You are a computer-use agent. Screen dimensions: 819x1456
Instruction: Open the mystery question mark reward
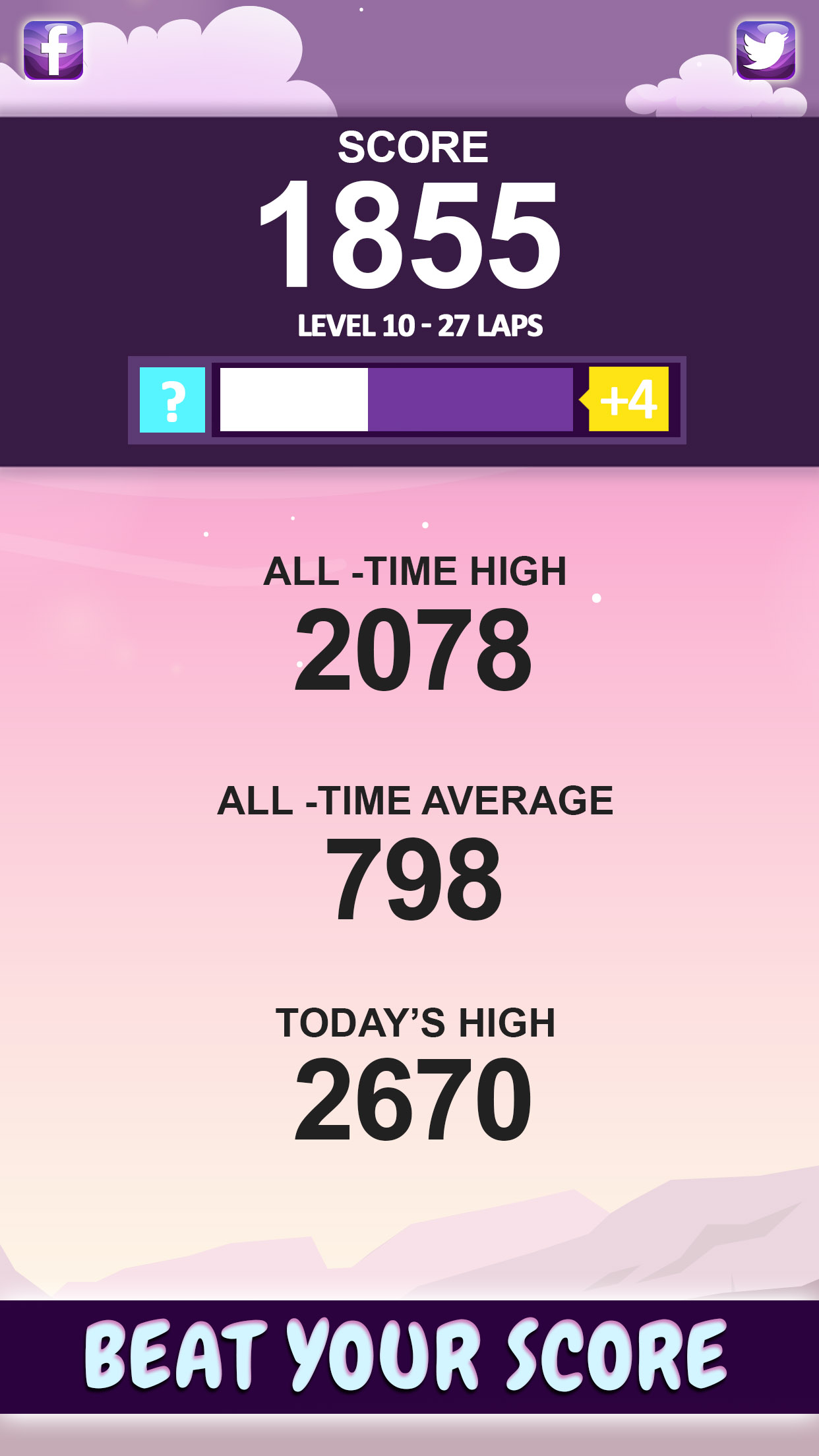pos(172,400)
